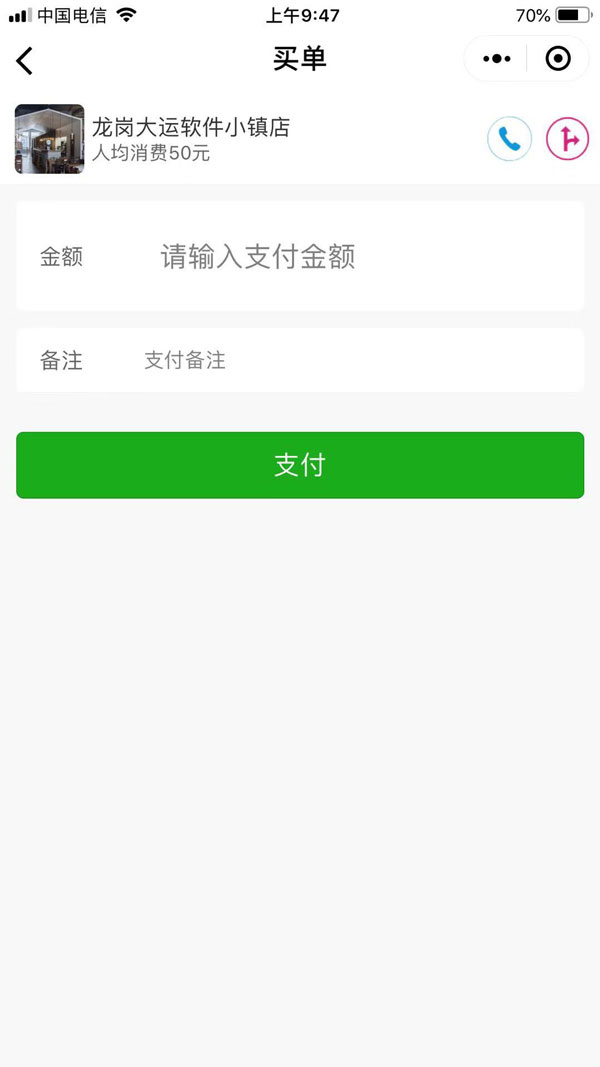This screenshot has width=600, height=1067.
Task: Call the store via the phone icon
Action: pyautogui.click(x=509, y=139)
